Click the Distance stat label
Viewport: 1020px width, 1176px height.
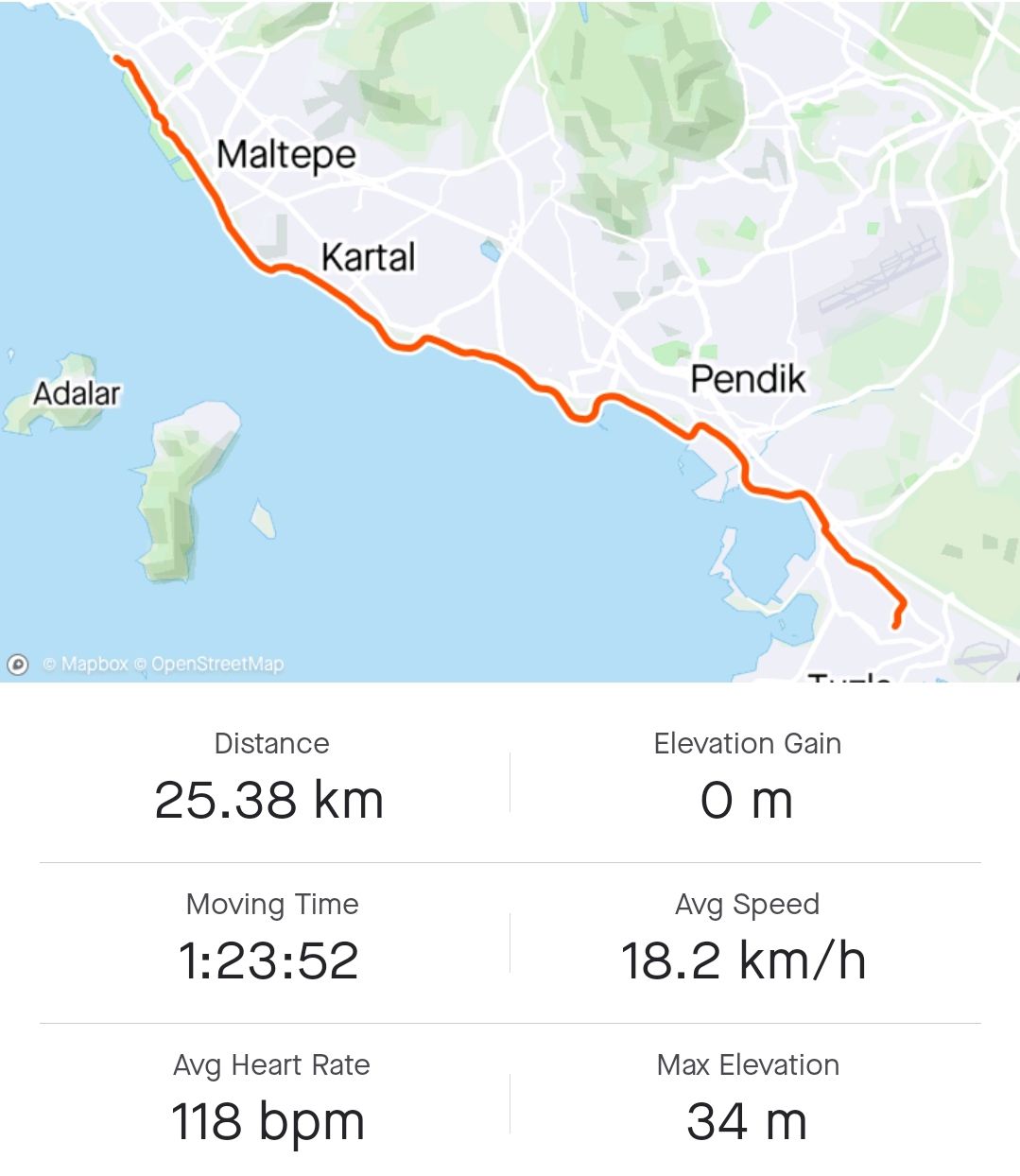tap(272, 743)
